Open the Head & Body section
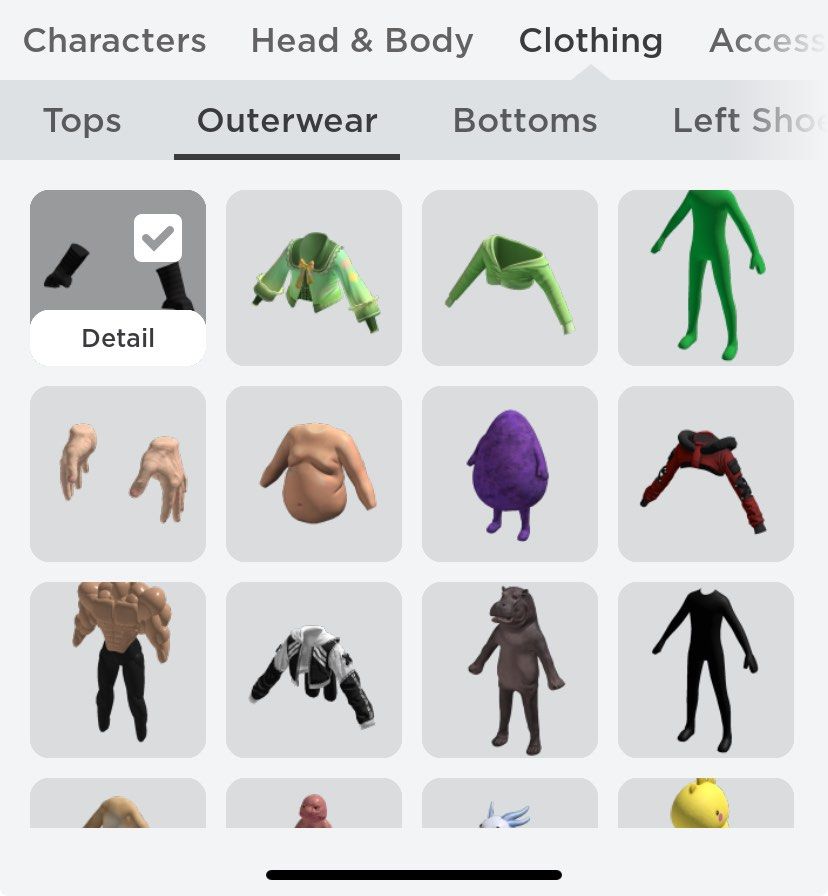Viewport: 828px width, 896px height. (362, 41)
